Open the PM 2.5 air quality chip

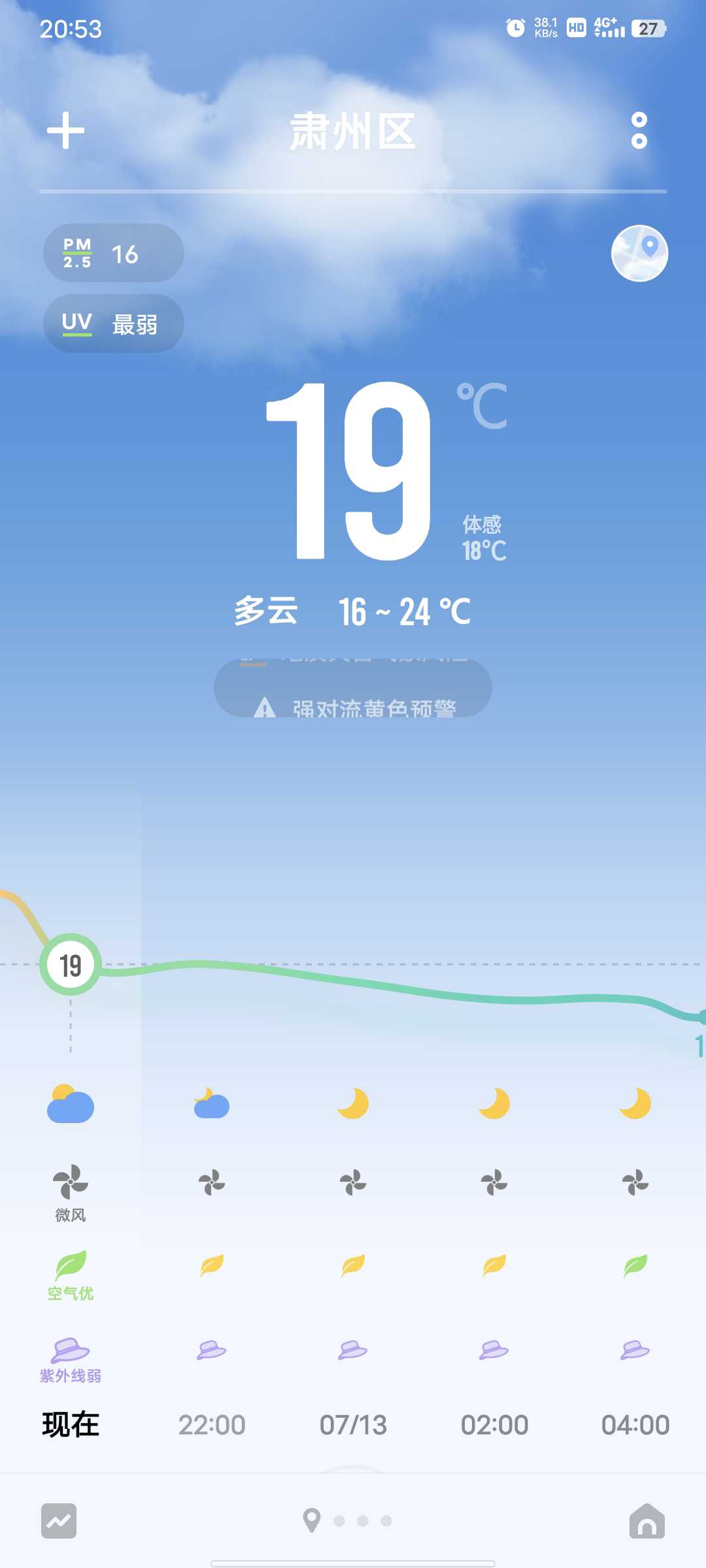pos(114,253)
